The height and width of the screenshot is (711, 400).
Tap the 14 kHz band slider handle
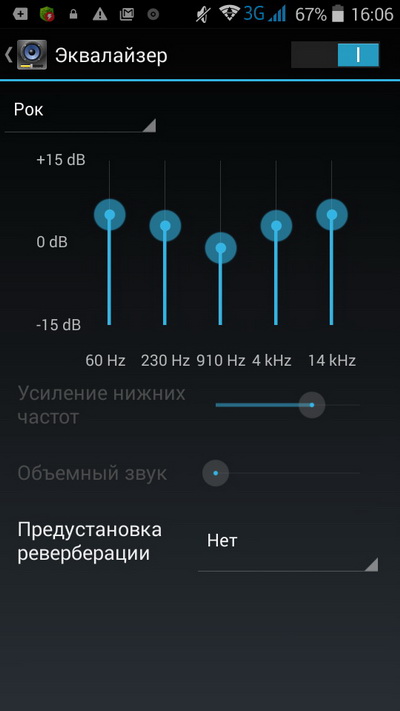point(332,214)
